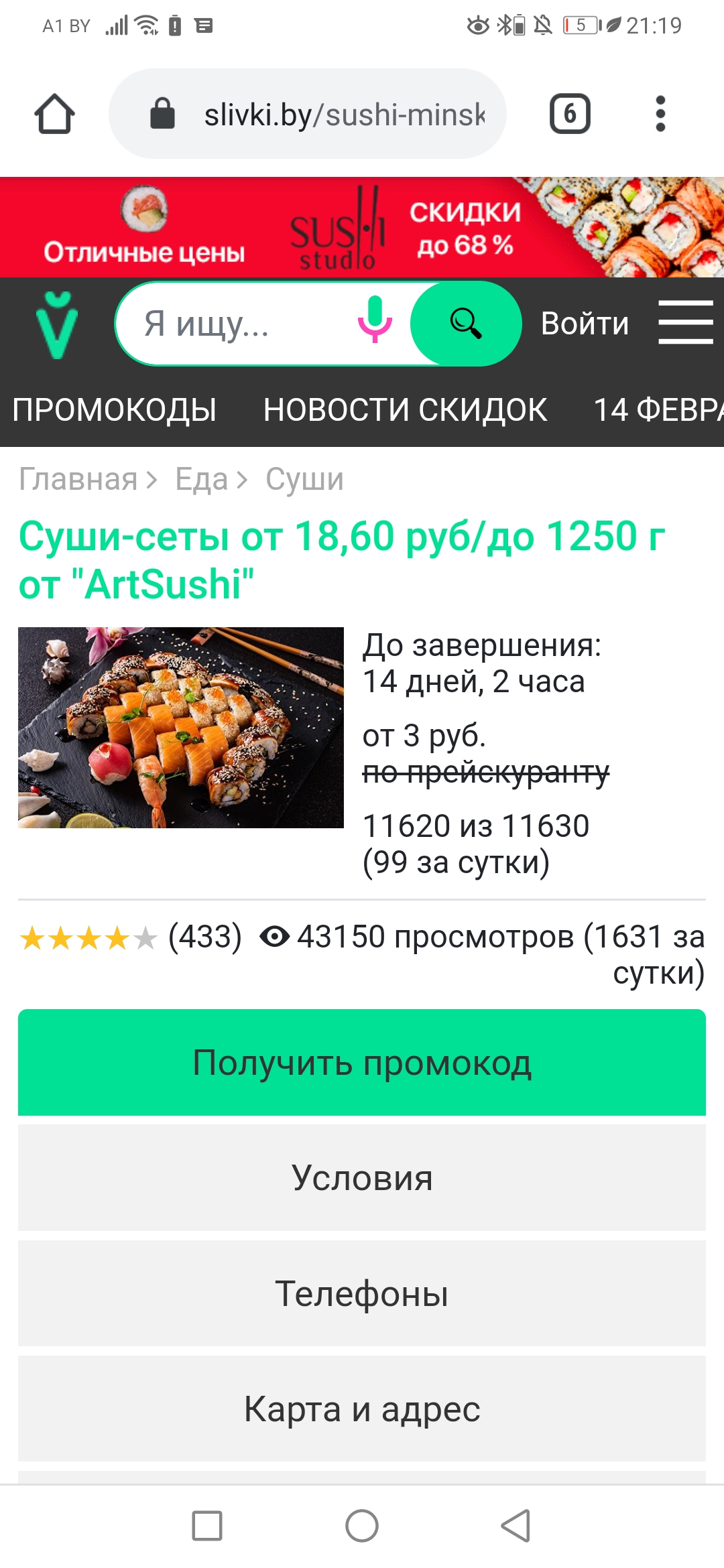Open the browser tab switcher
724x1568 pixels.
click(570, 114)
